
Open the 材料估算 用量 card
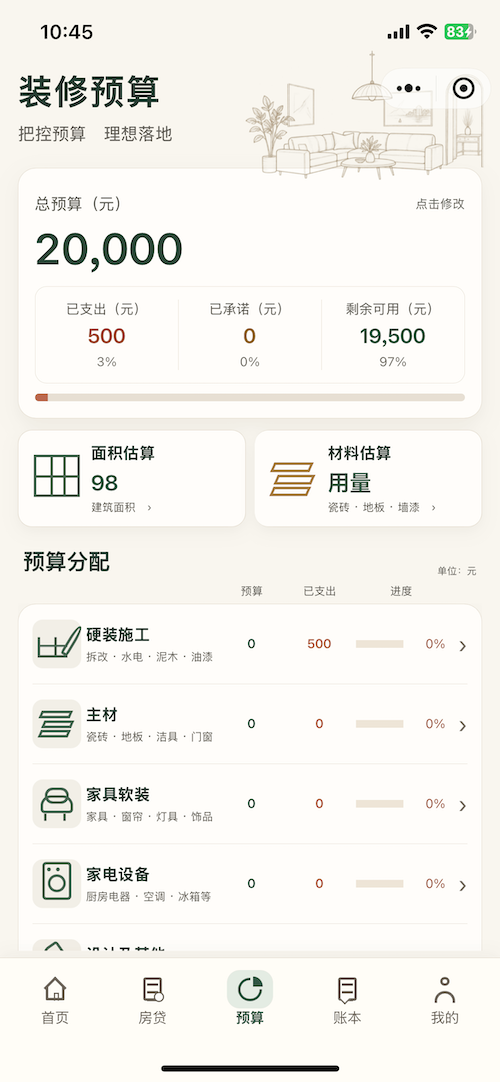click(x=368, y=478)
